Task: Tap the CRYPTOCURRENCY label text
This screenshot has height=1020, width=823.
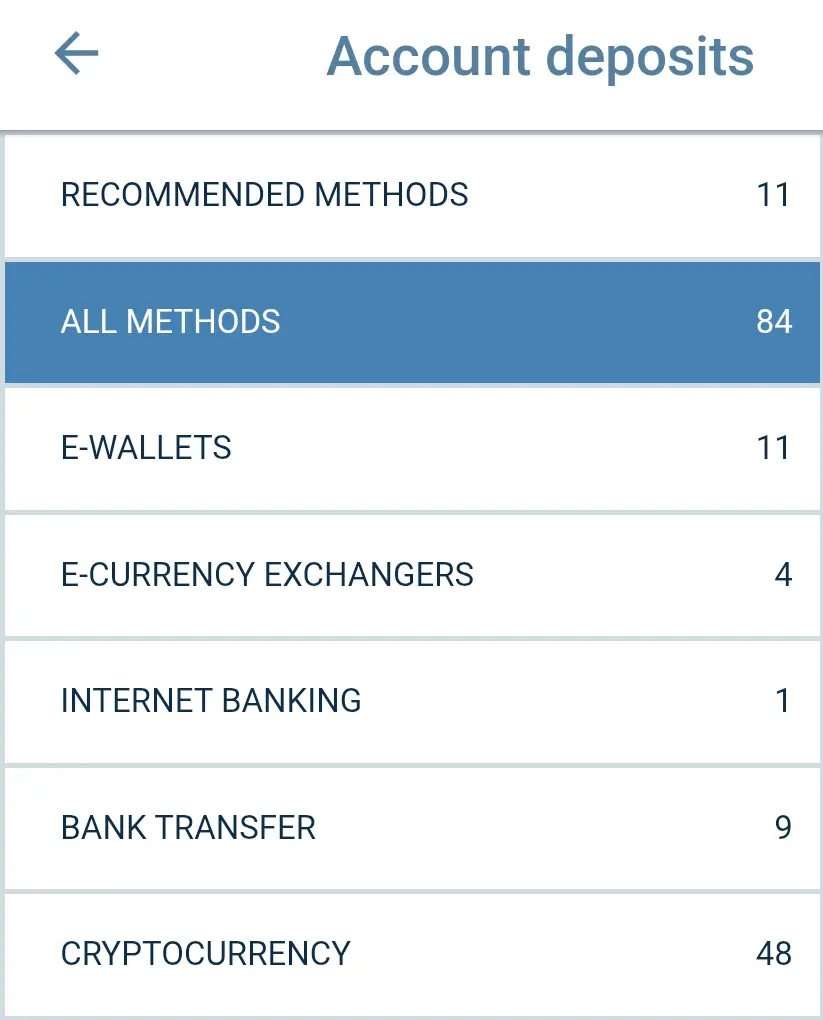Action: [x=207, y=954]
